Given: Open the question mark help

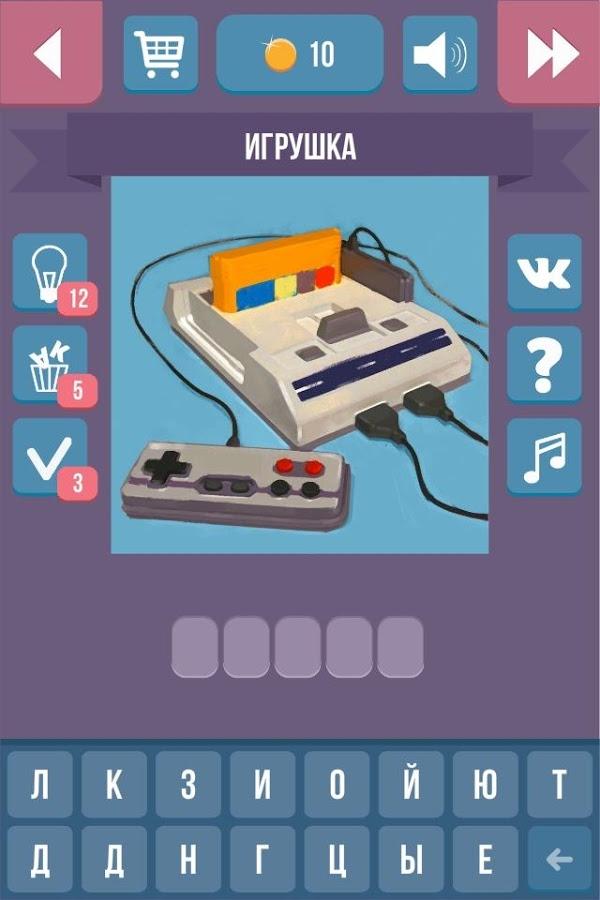Looking at the screenshot, I should 544,363.
